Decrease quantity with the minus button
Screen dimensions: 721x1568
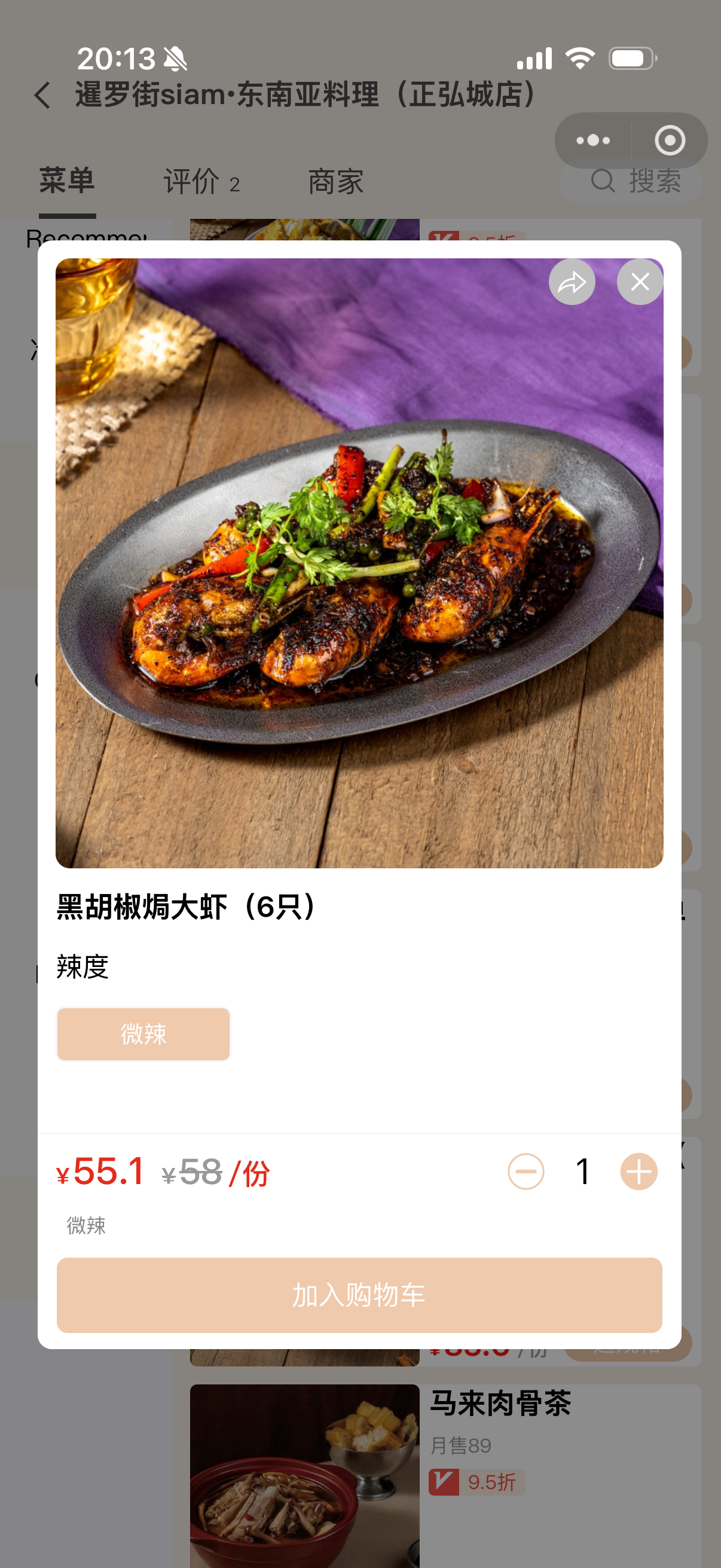[x=526, y=1171]
